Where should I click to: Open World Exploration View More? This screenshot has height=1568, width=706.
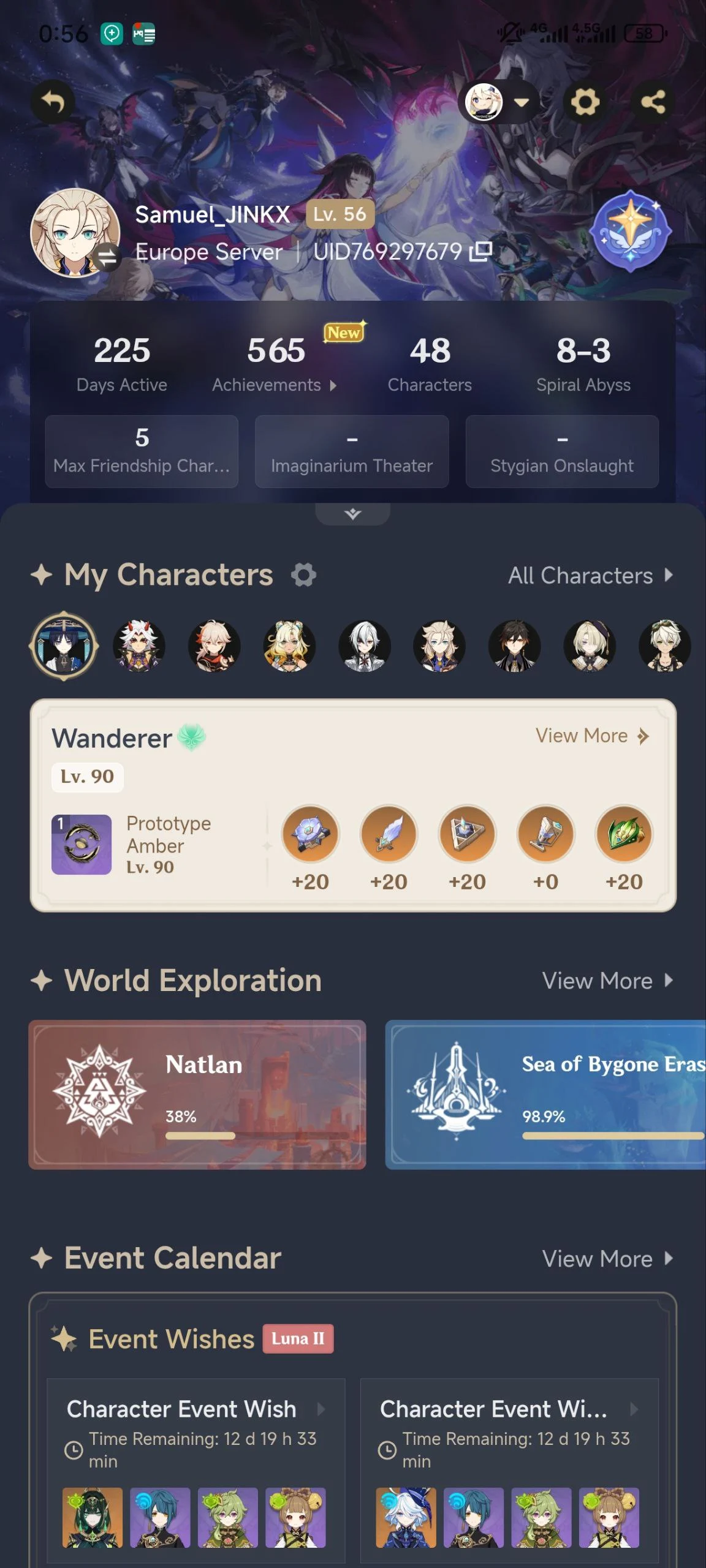(x=607, y=981)
